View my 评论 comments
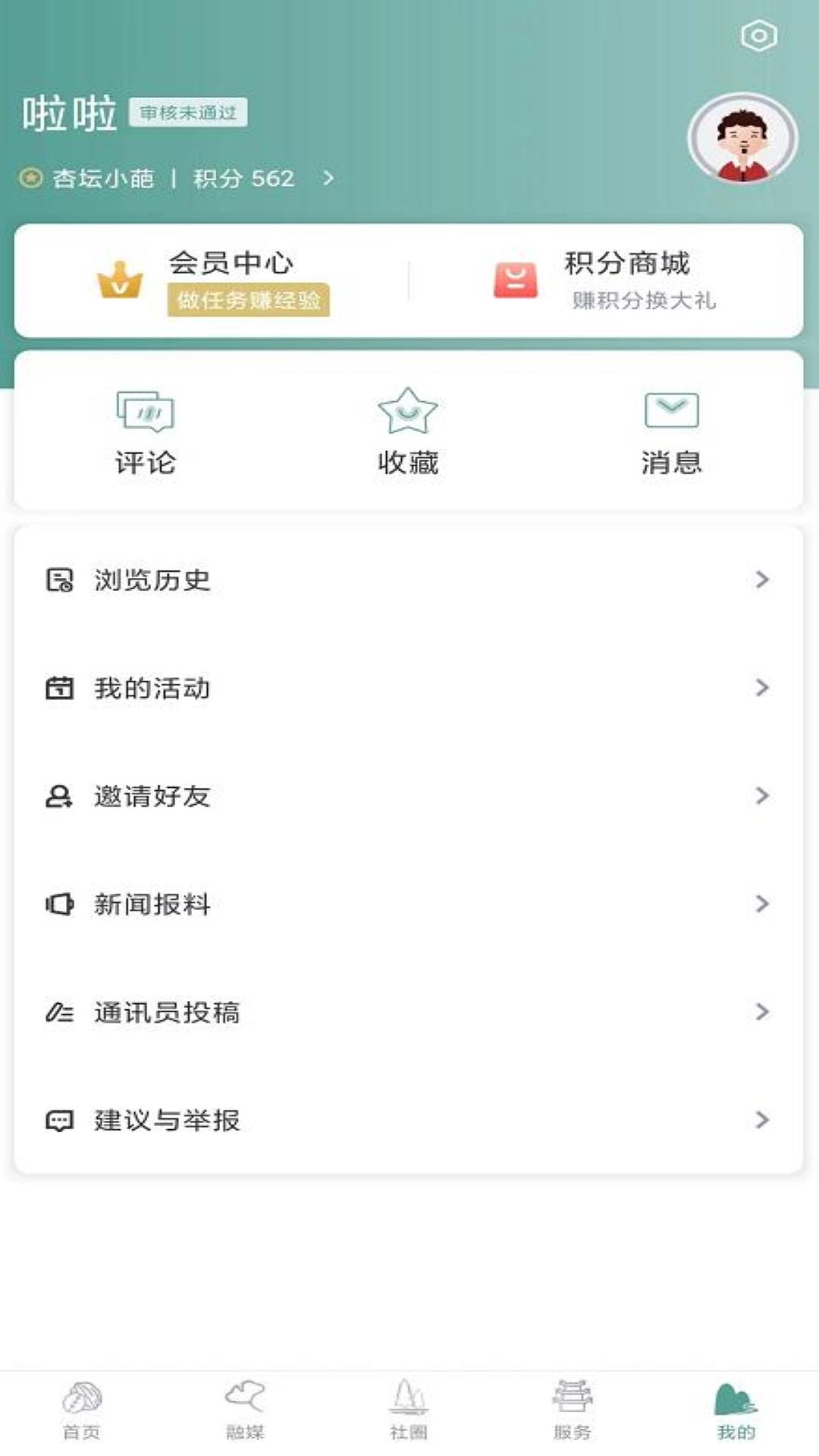 pyautogui.click(x=145, y=431)
